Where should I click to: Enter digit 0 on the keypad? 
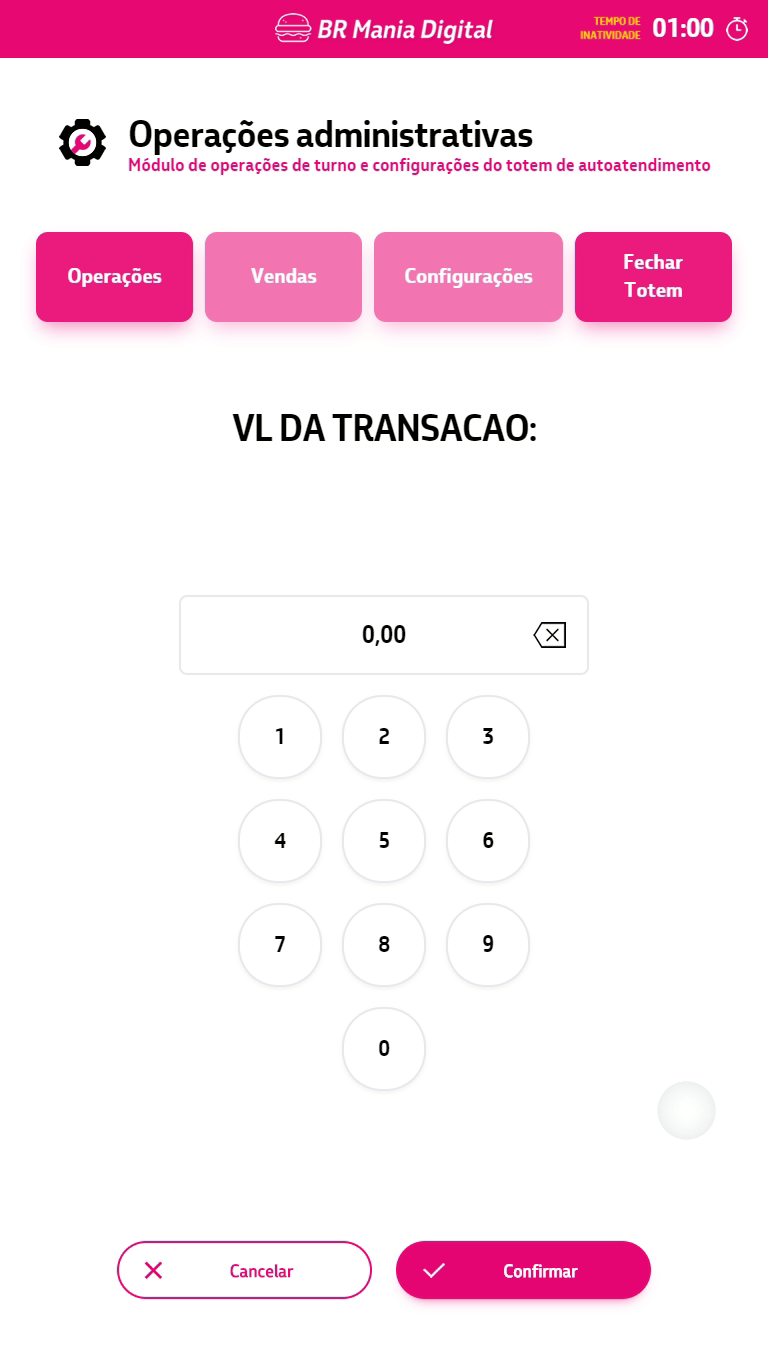coord(384,1049)
